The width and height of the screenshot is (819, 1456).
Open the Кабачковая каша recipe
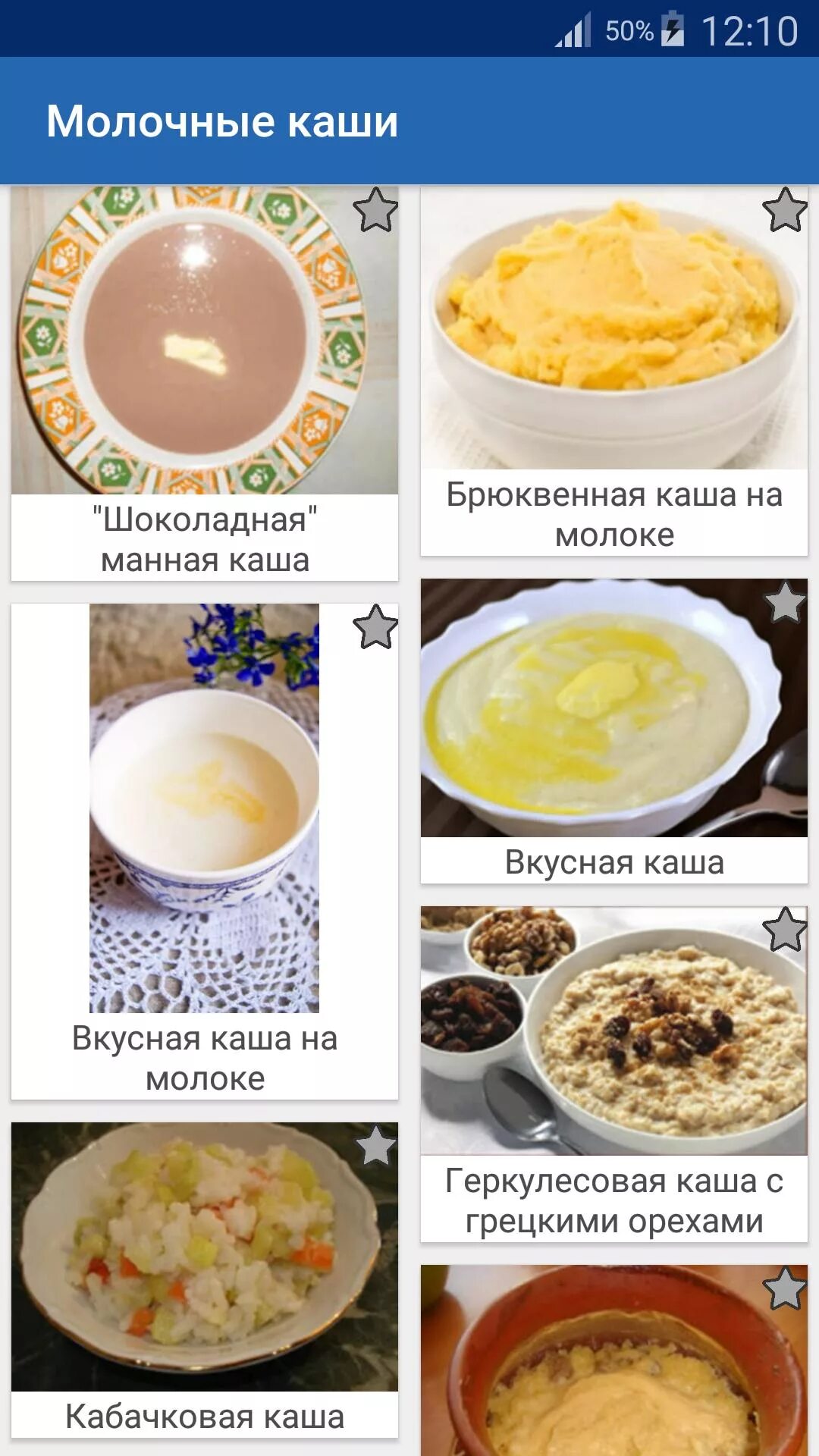pos(204,1280)
